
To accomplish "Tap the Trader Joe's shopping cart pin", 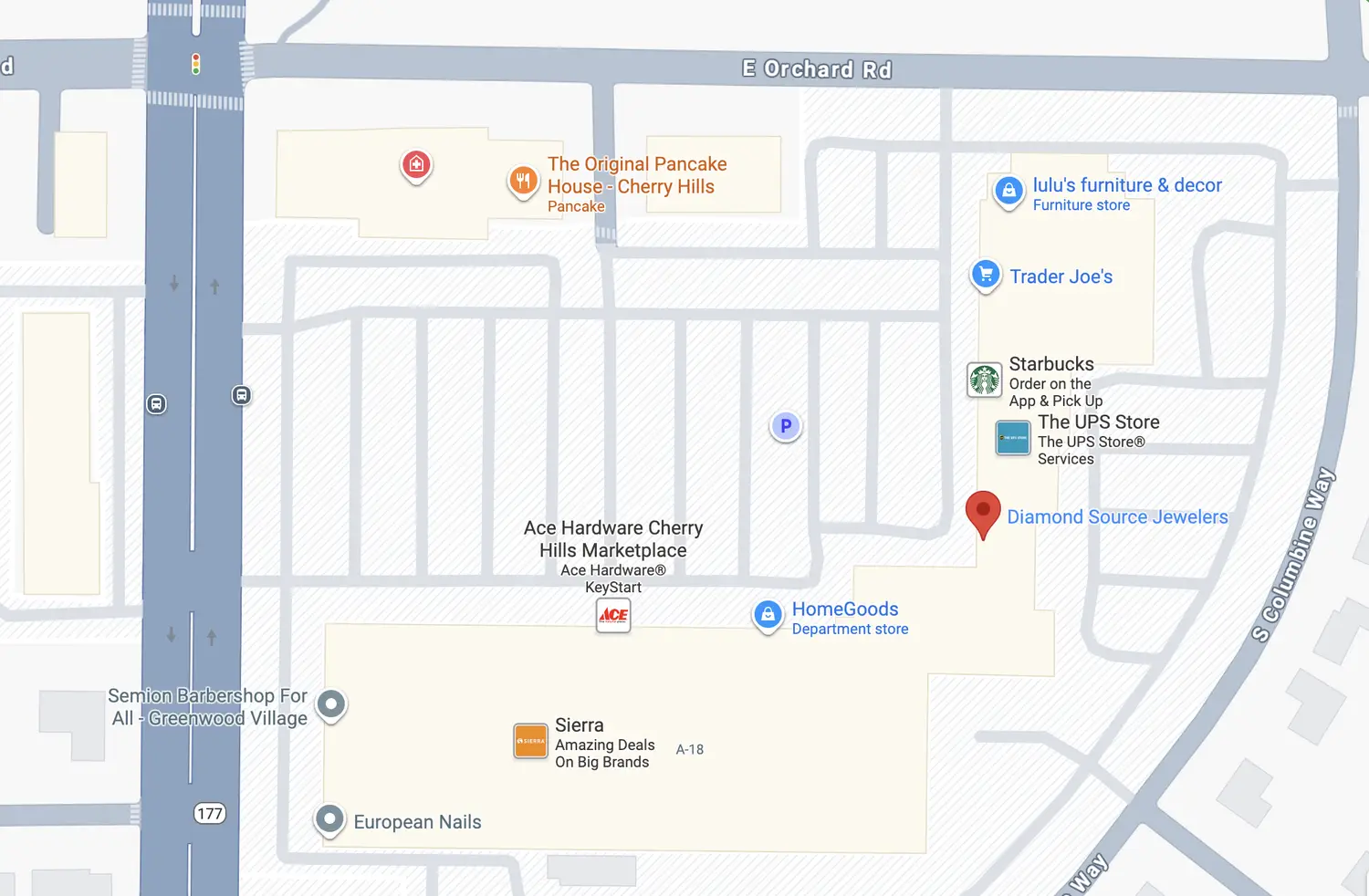I will [986, 274].
